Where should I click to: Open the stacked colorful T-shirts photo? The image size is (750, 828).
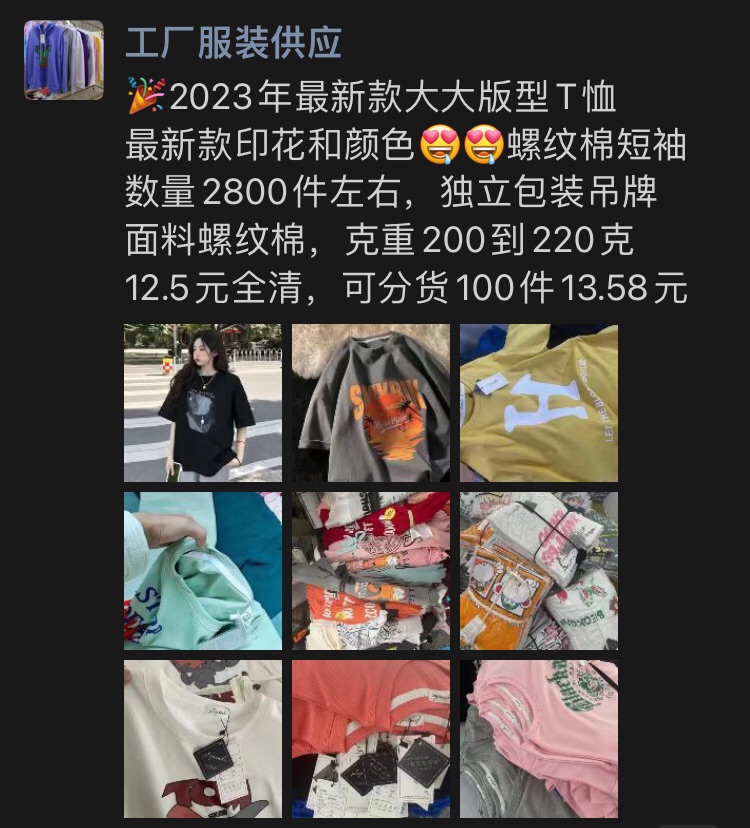pos(371,571)
